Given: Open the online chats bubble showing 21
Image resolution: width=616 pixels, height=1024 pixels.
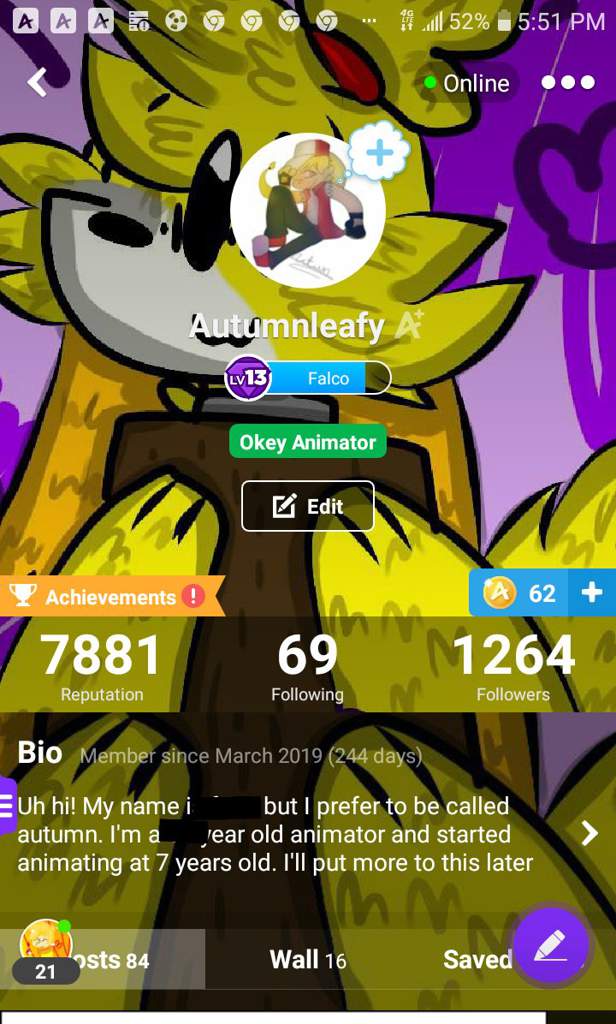Looking at the screenshot, I should point(46,952).
